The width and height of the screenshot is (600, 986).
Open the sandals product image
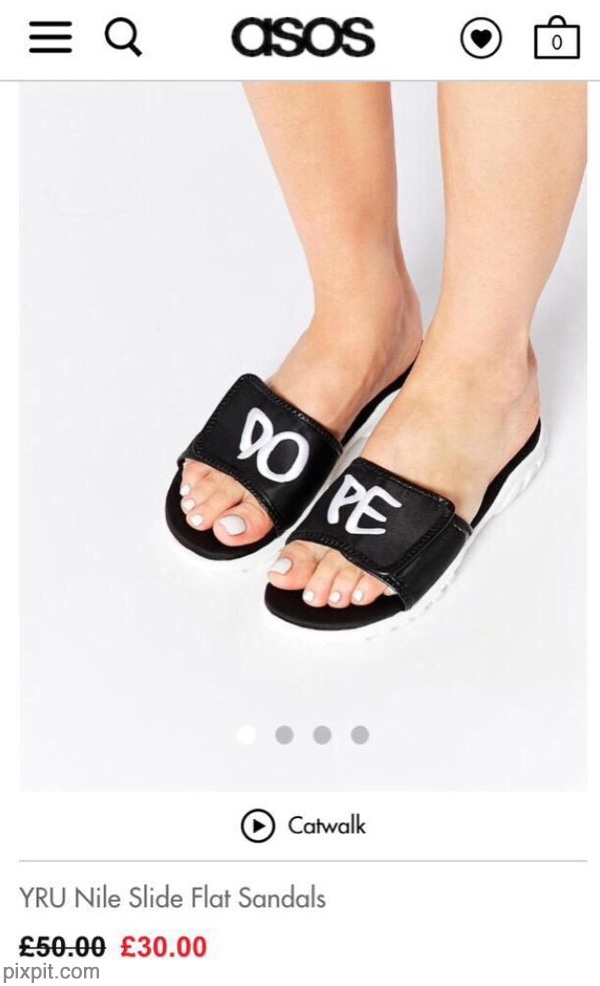click(303, 436)
